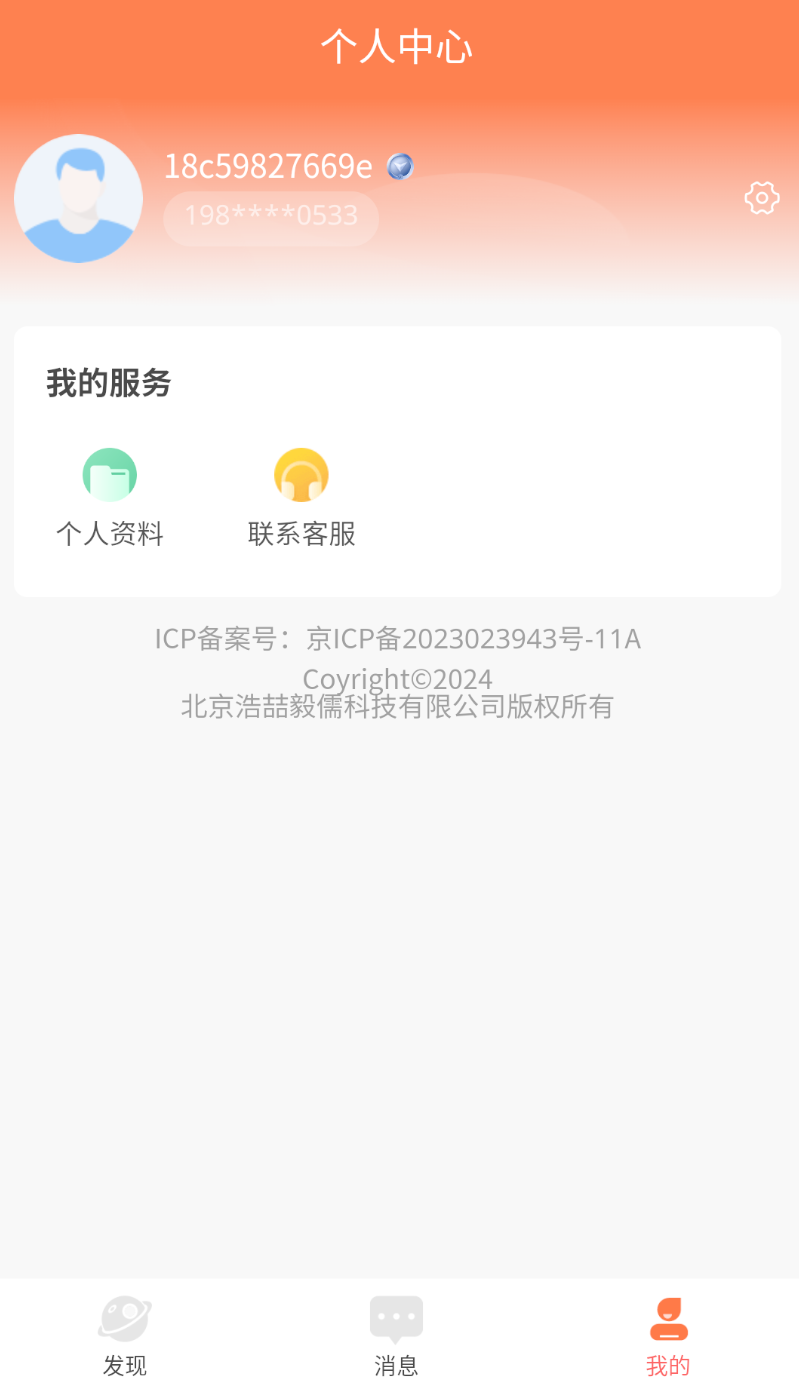Switch to the 发现 tab

pos(124,1335)
